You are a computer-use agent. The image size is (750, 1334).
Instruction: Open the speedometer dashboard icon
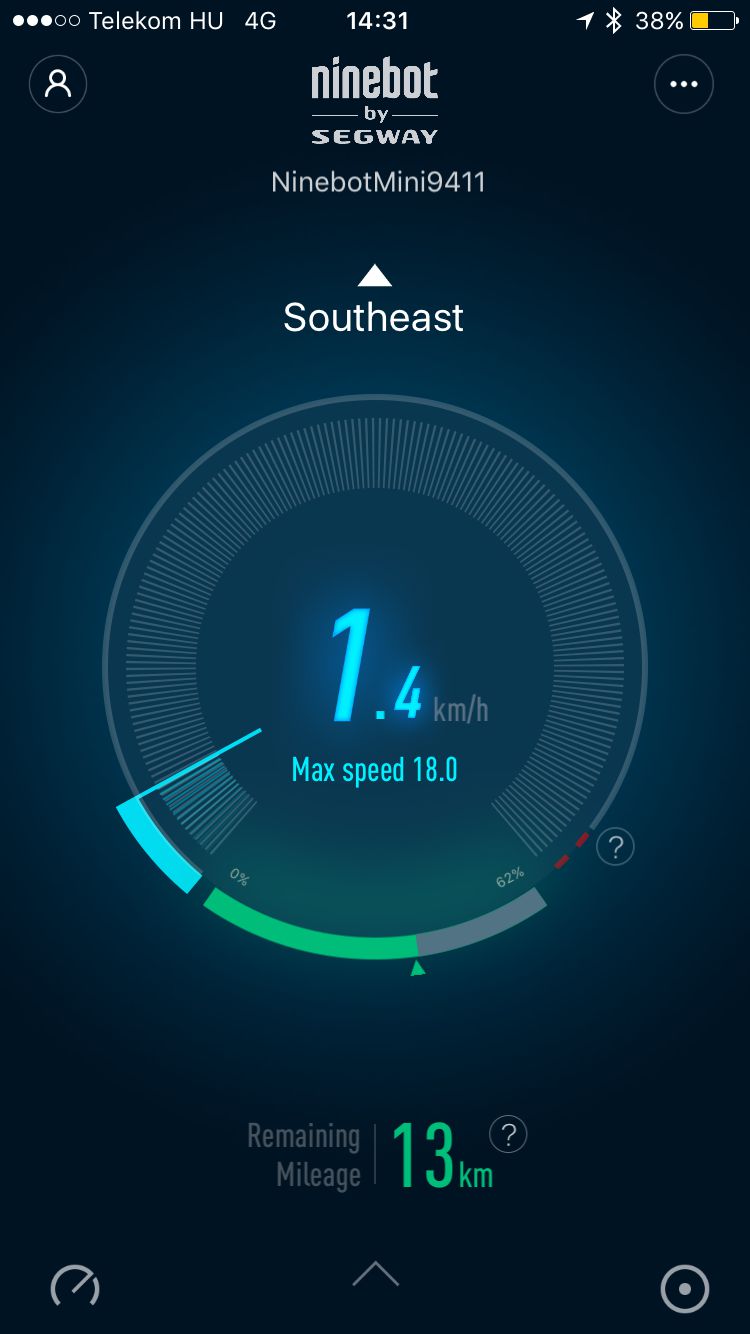(75, 1287)
